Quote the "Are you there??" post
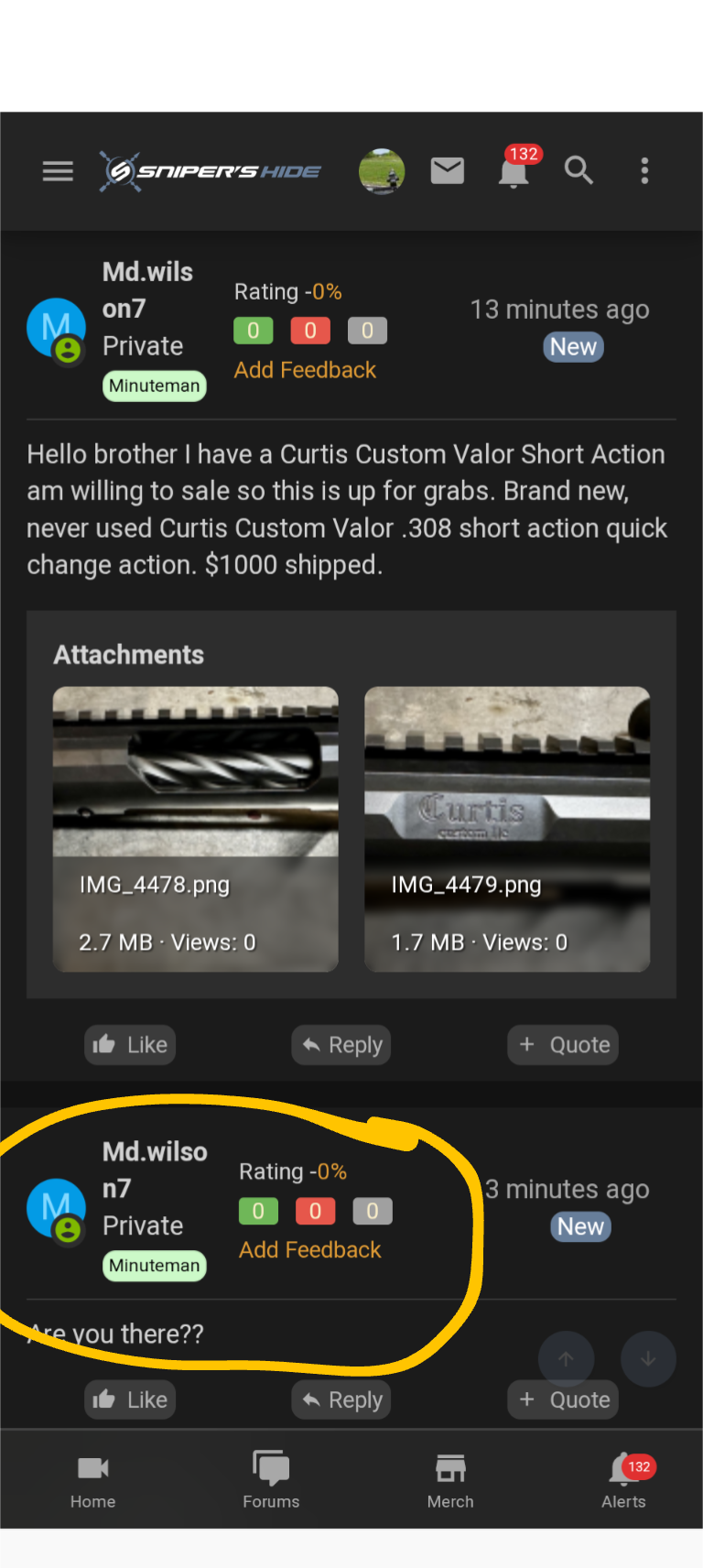The width and height of the screenshot is (703, 1568). point(563,1399)
